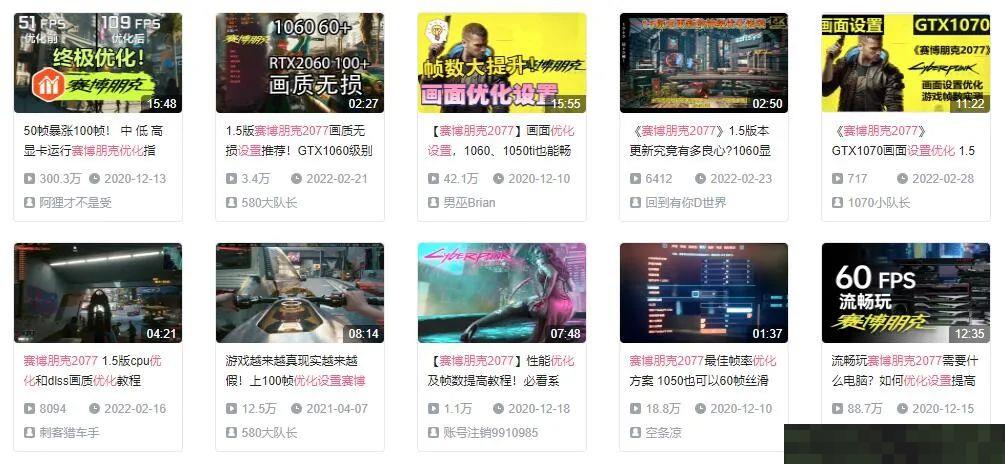Open the RTX2060 画质无损 video lasting 02:27

(300, 62)
